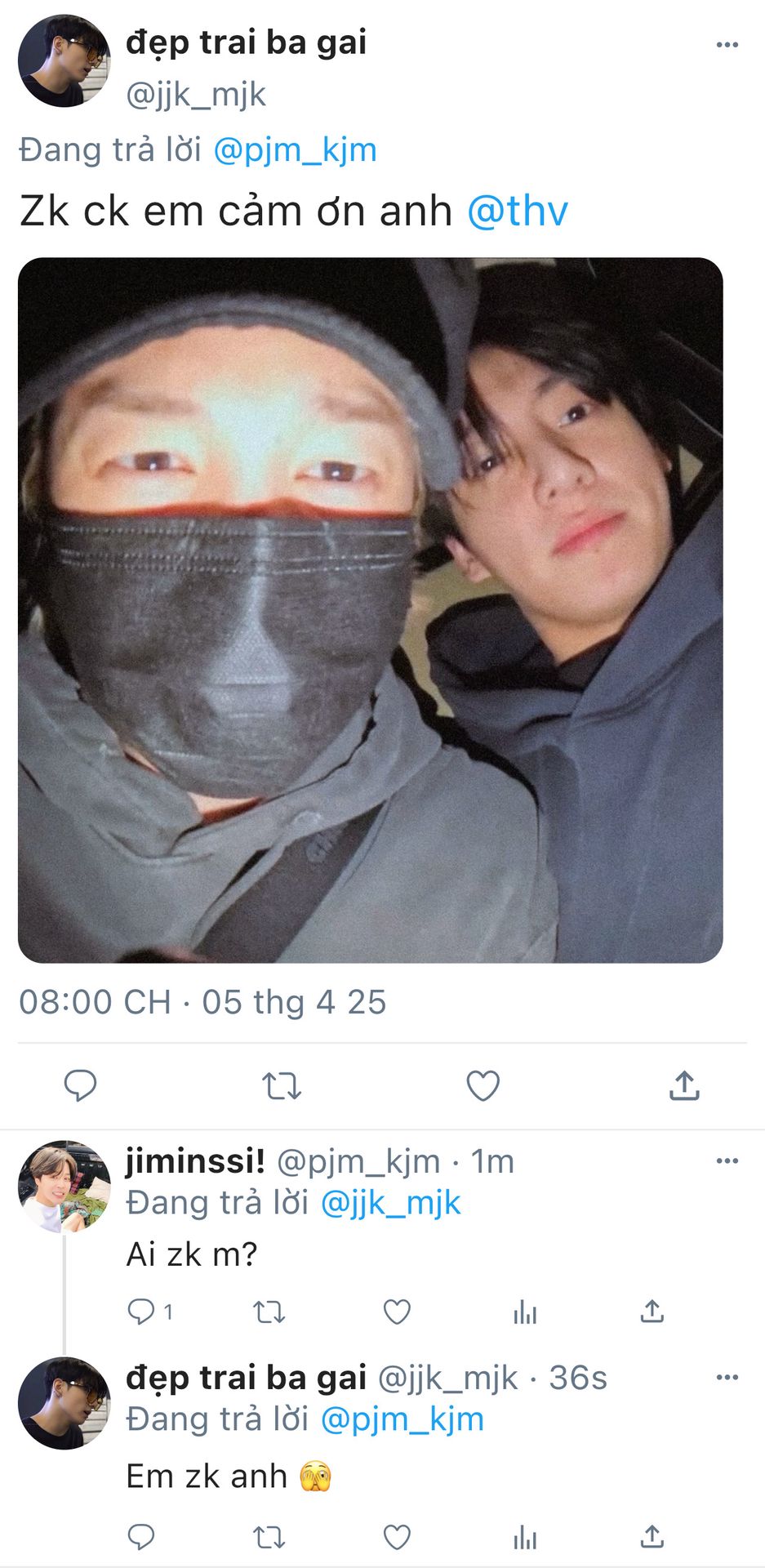
Task: Reply to the "Ai zk m?" tweet
Action: [x=141, y=1312]
